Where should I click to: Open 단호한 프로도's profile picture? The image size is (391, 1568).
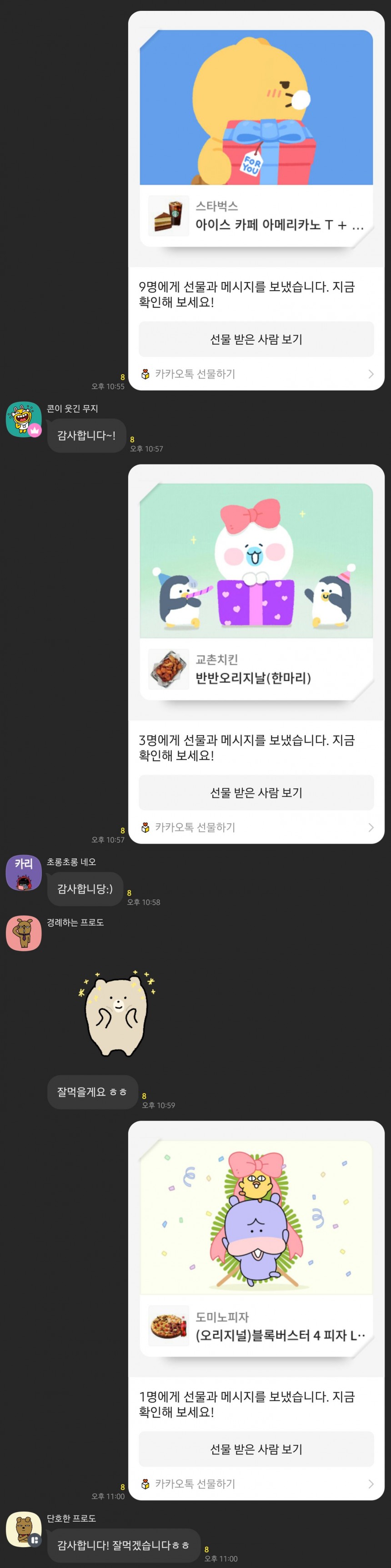pyautogui.click(x=24, y=1529)
